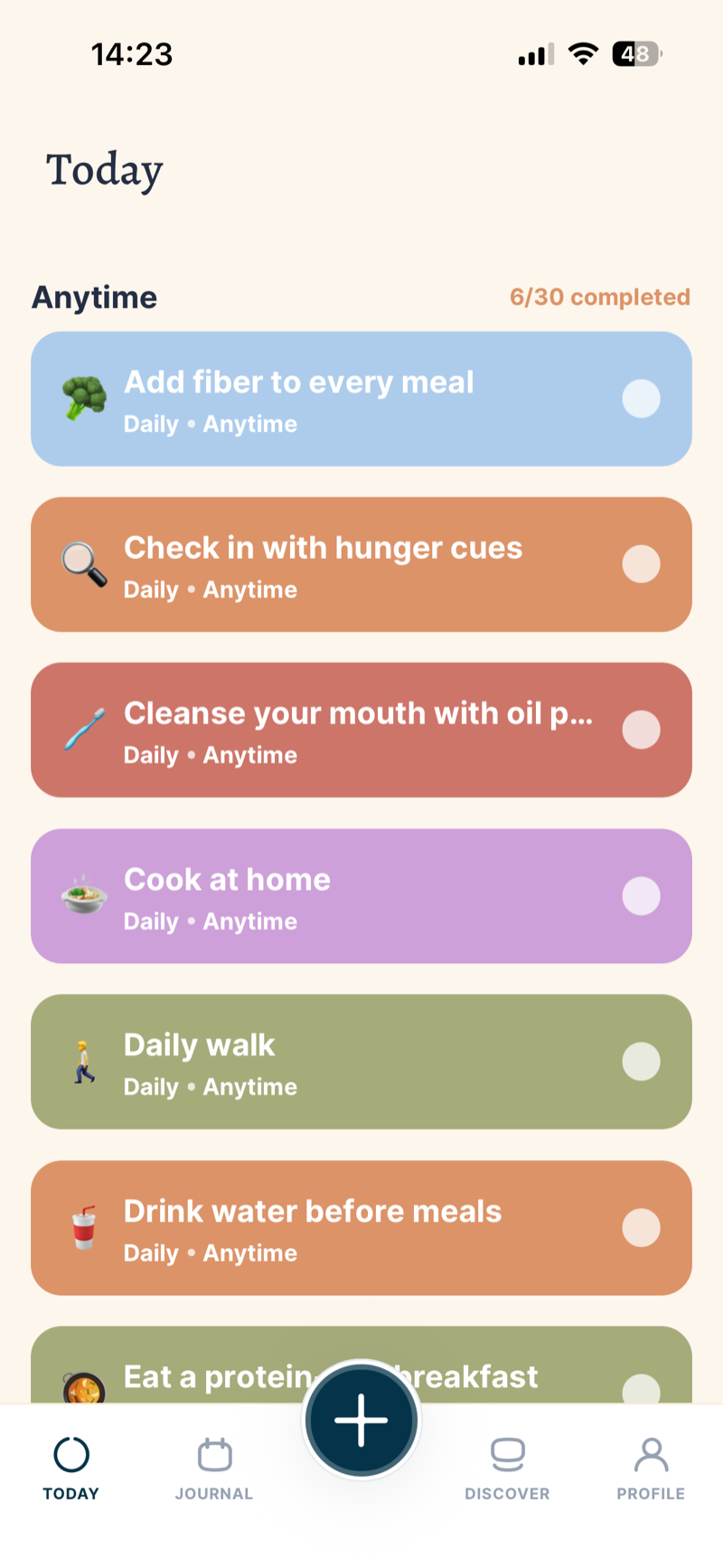This screenshot has height=1568, width=723.
Task: Open the Daily walk habit card
Action: point(361,1062)
